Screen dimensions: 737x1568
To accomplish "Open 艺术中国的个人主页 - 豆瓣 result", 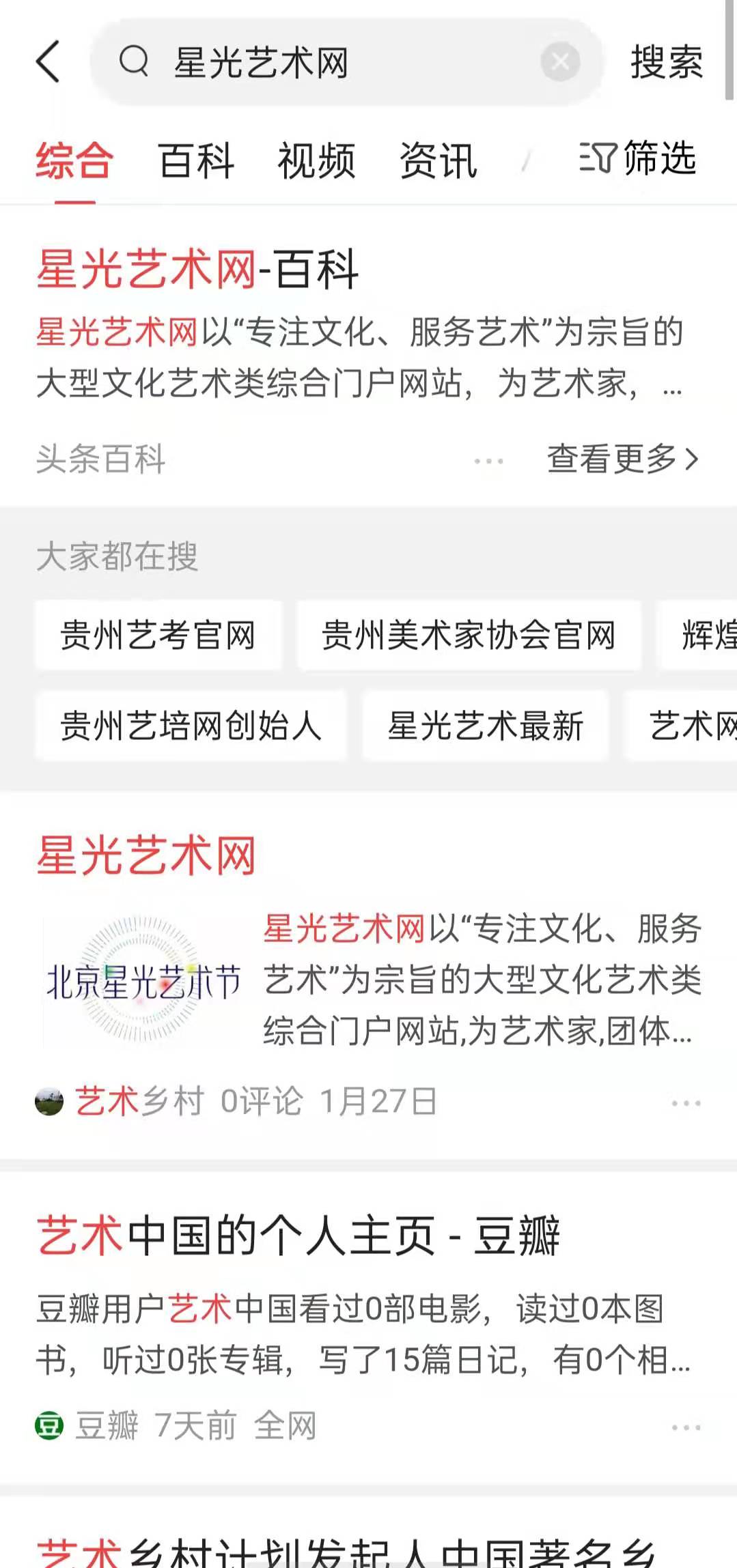I will click(x=298, y=1236).
